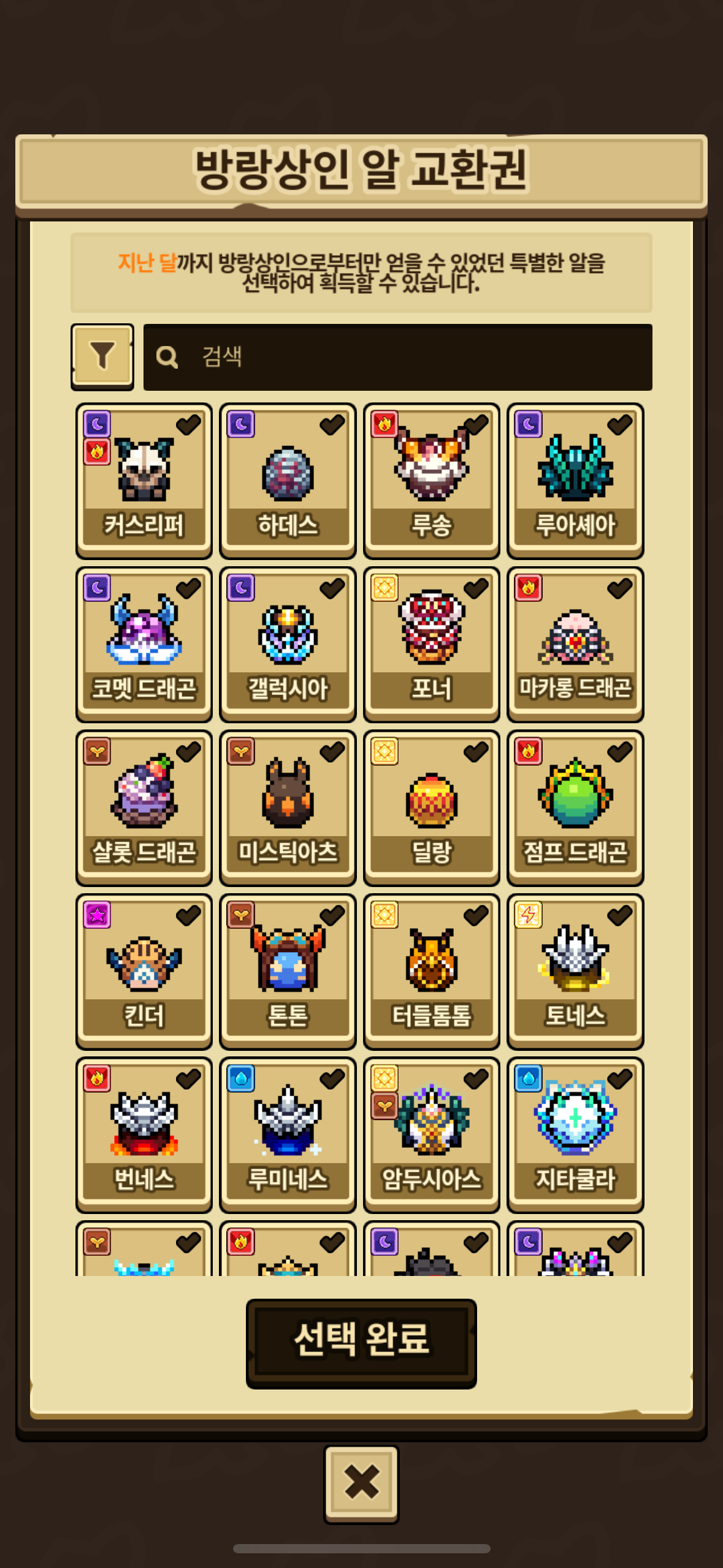Screen dimensions: 723x1568
Task: Choose the 점프 드래곤 egg
Action: coord(575,808)
